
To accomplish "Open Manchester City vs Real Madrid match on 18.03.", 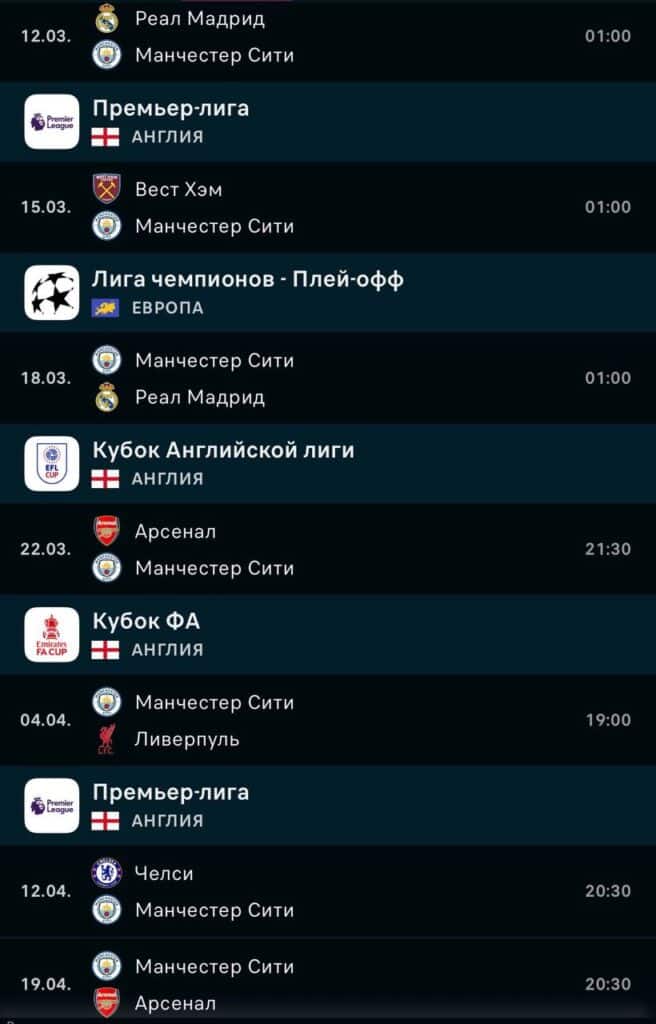I will pyautogui.click(x=328, y=378).
